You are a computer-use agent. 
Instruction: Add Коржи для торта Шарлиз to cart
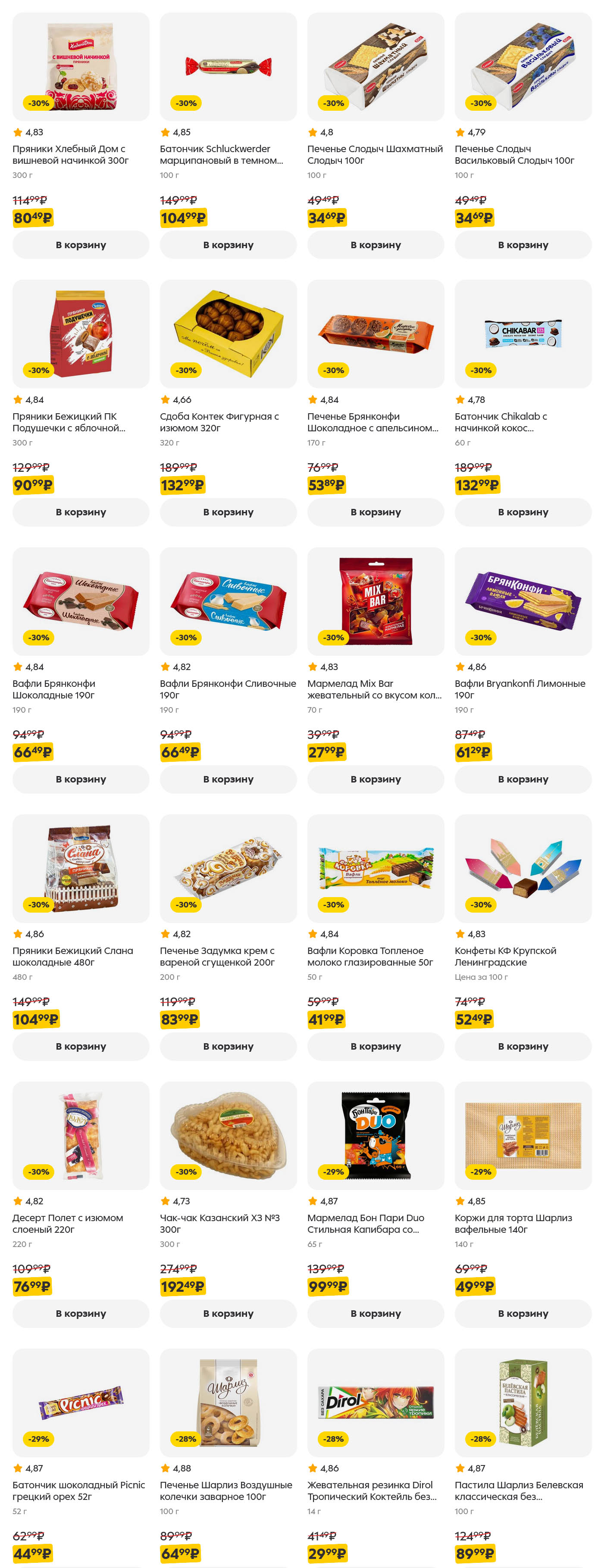click(523, 1314)
